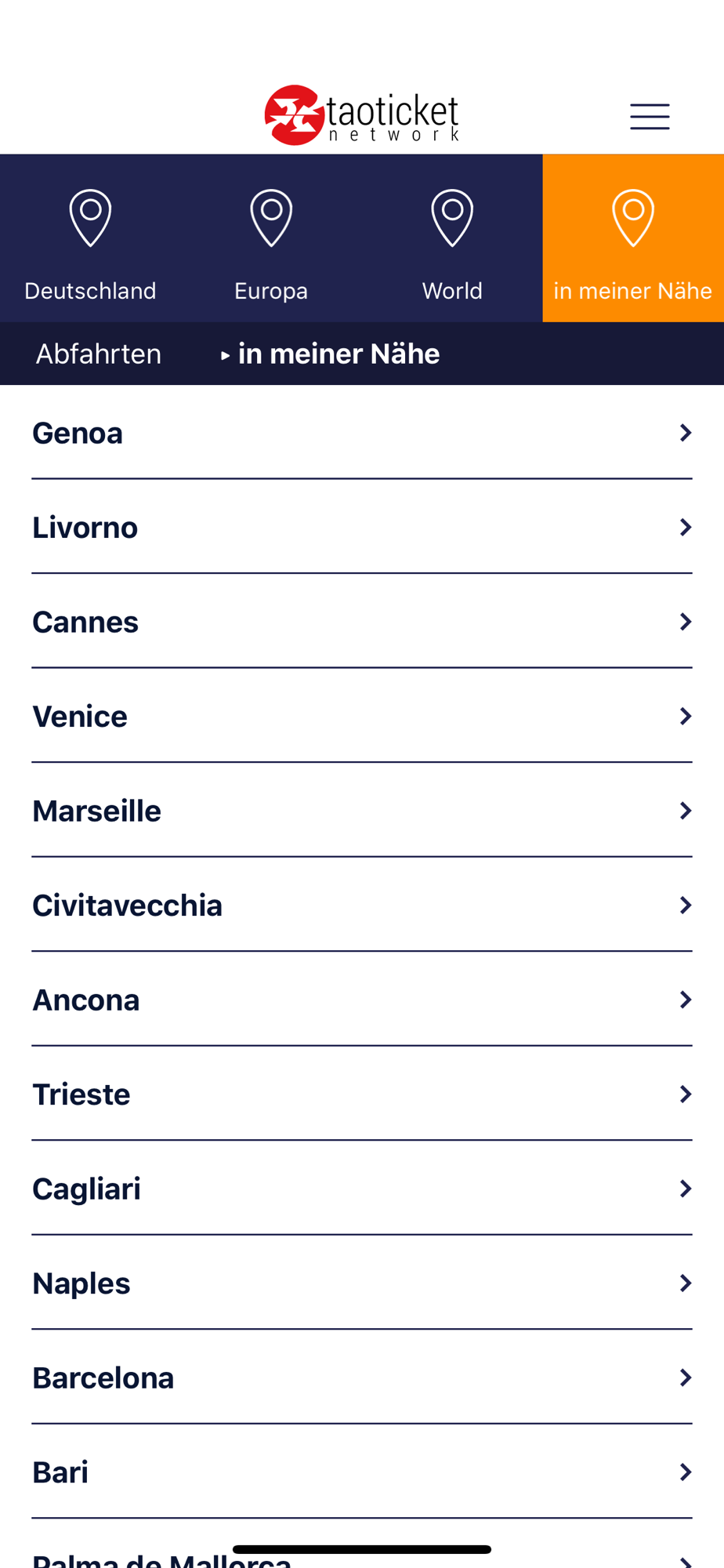
Task: Open the Civitavecchia entry
Action: (362, 905)
